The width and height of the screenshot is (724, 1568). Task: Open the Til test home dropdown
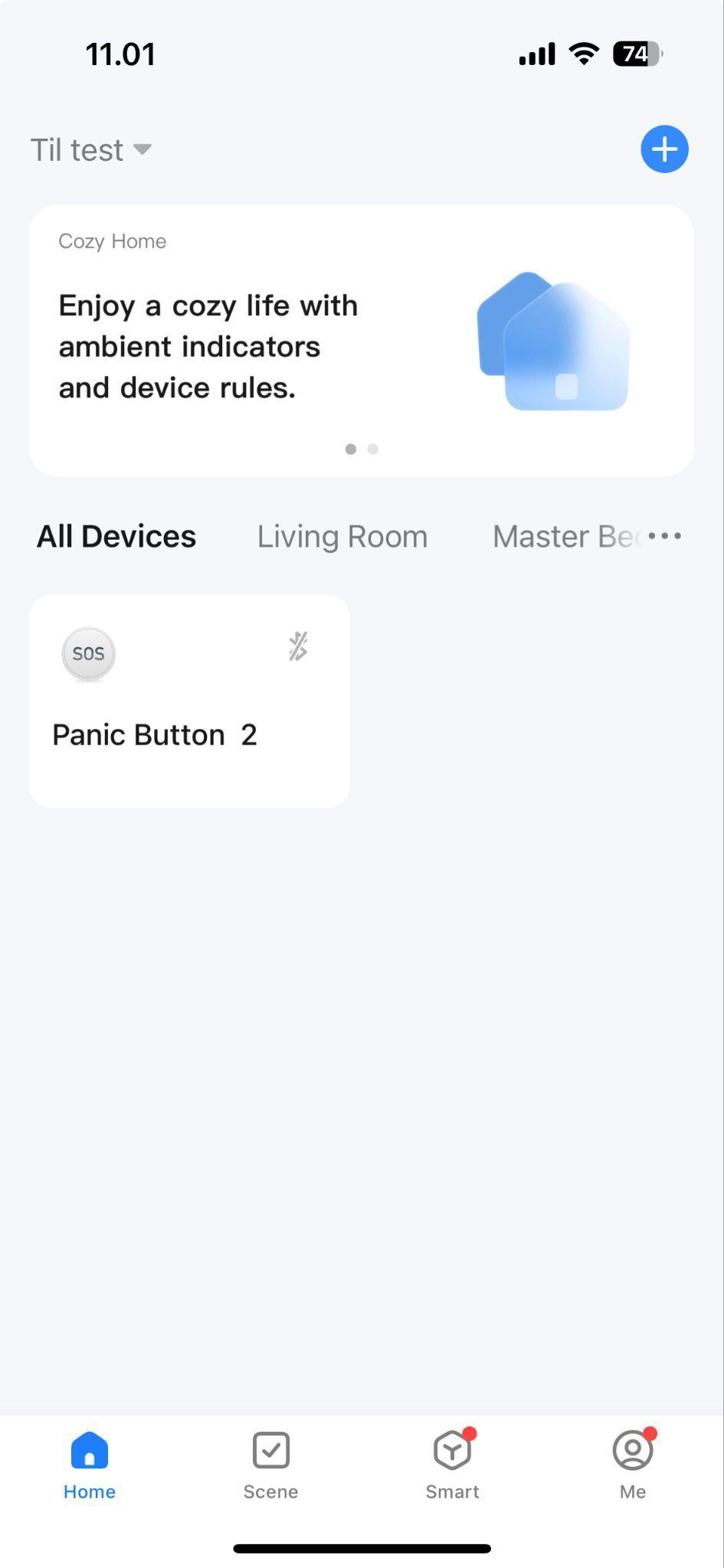90,150
